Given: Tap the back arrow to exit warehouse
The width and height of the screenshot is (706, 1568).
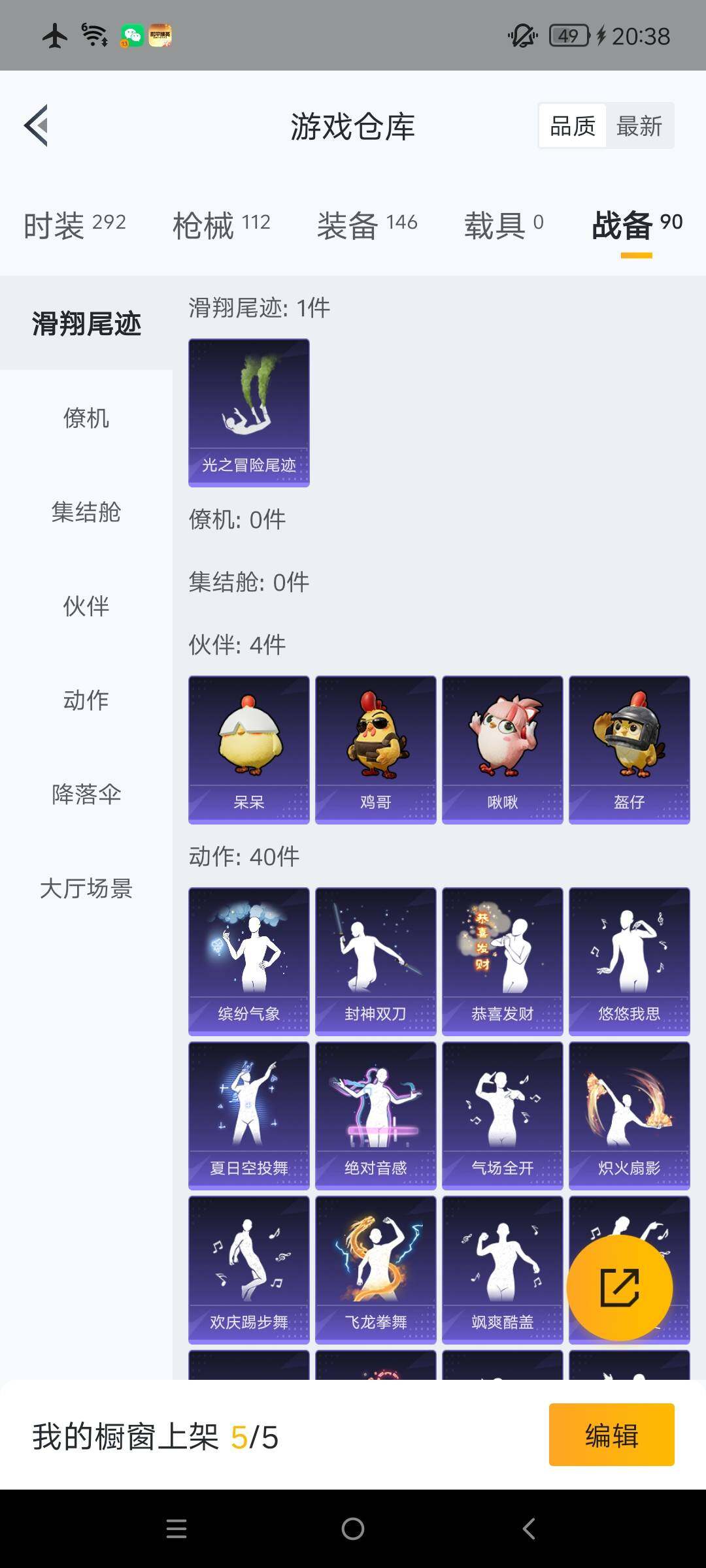Looking at the screenshot, I should (x=36, y=126).
